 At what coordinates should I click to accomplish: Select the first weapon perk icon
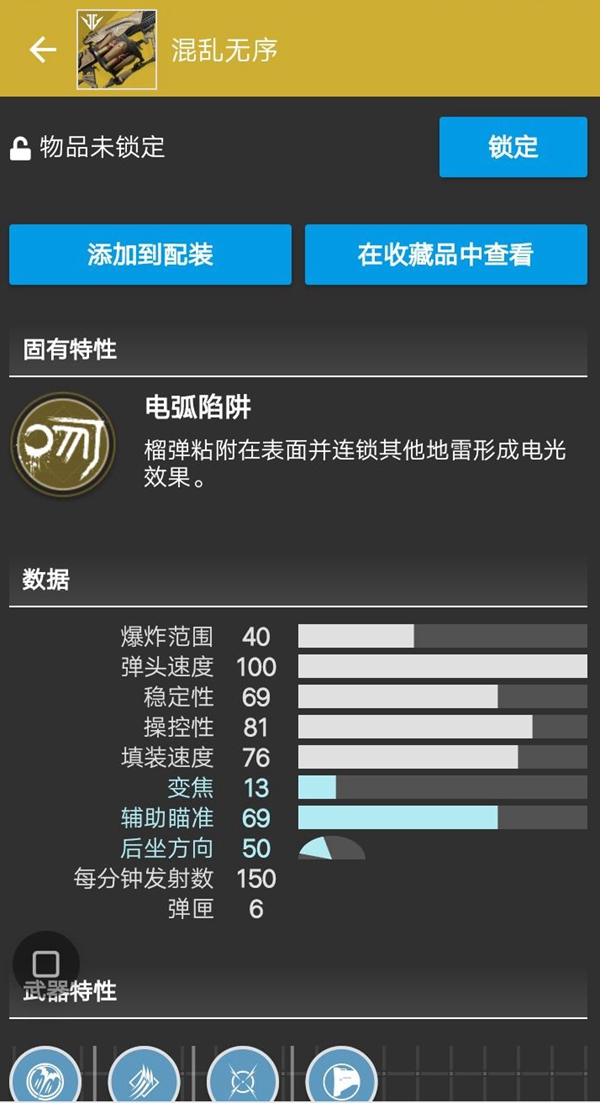coord(46,1080)
